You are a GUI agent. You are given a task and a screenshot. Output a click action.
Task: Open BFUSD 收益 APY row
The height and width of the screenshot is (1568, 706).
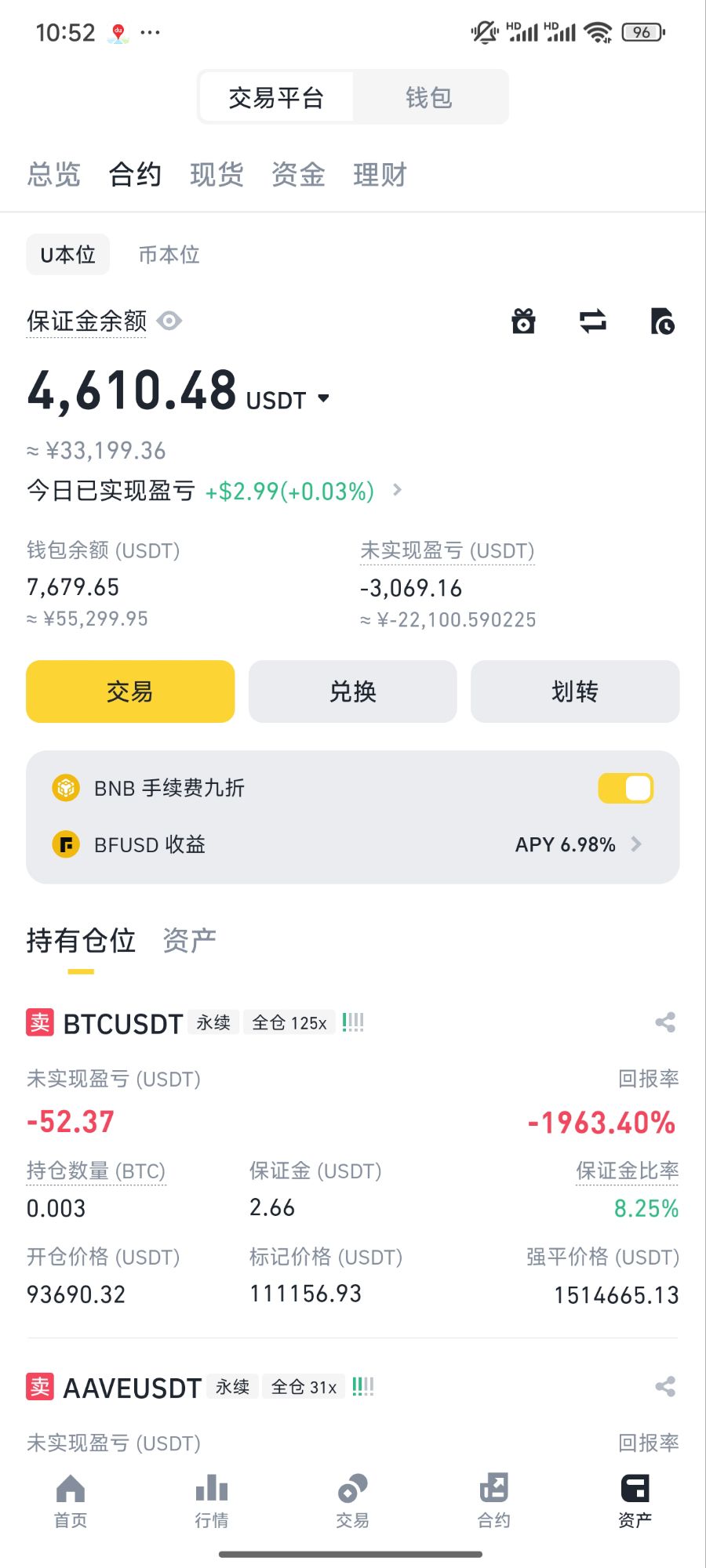tap(352, 845)
